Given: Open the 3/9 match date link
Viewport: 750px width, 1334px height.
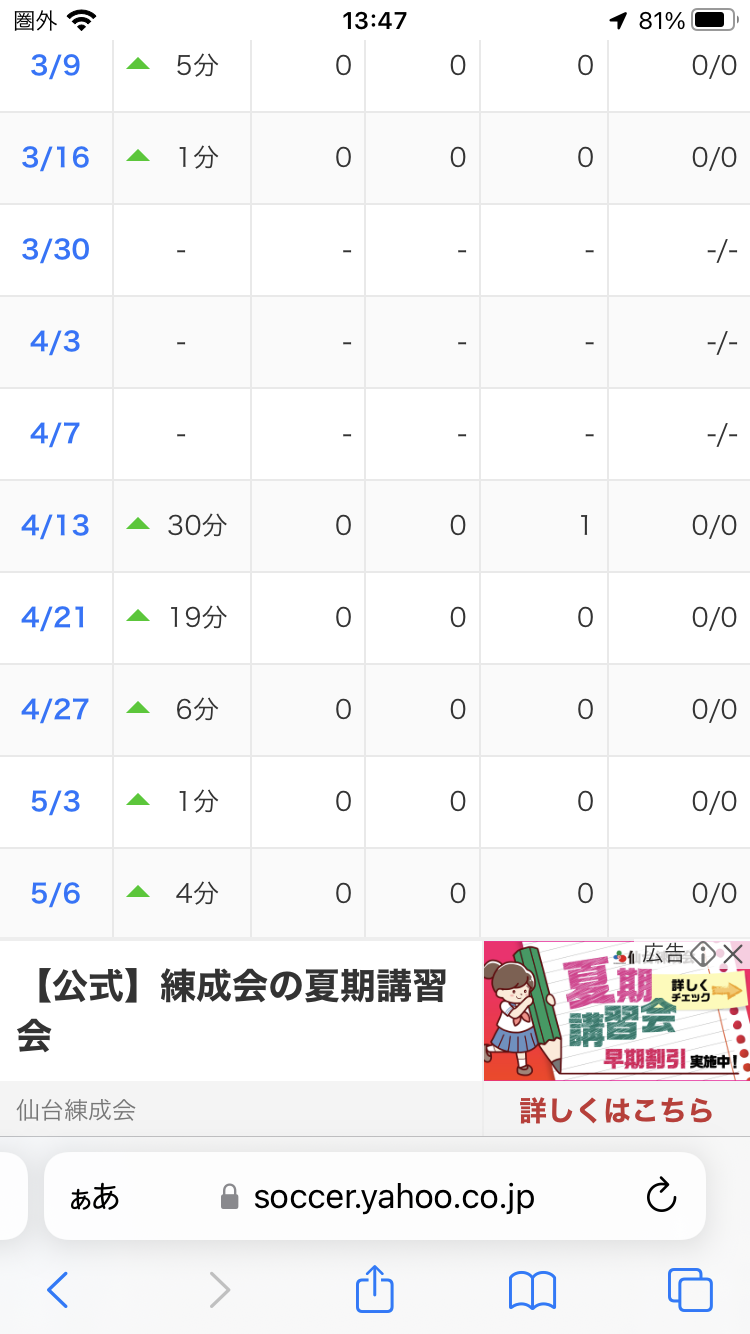Looking at the screenshot, I should [x=56, y=66].
